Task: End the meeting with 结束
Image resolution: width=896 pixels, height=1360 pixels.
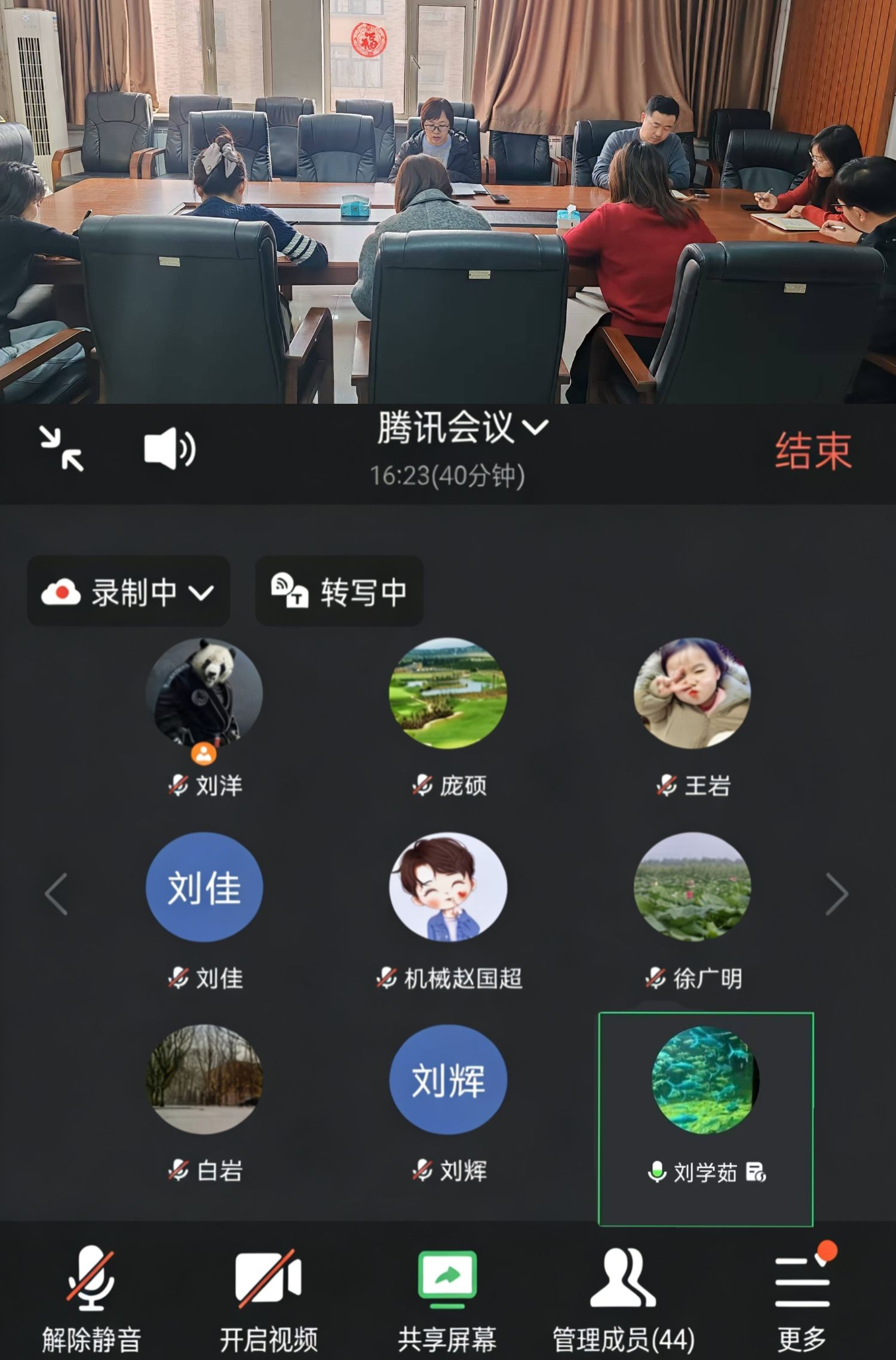Action: [813, 451]
